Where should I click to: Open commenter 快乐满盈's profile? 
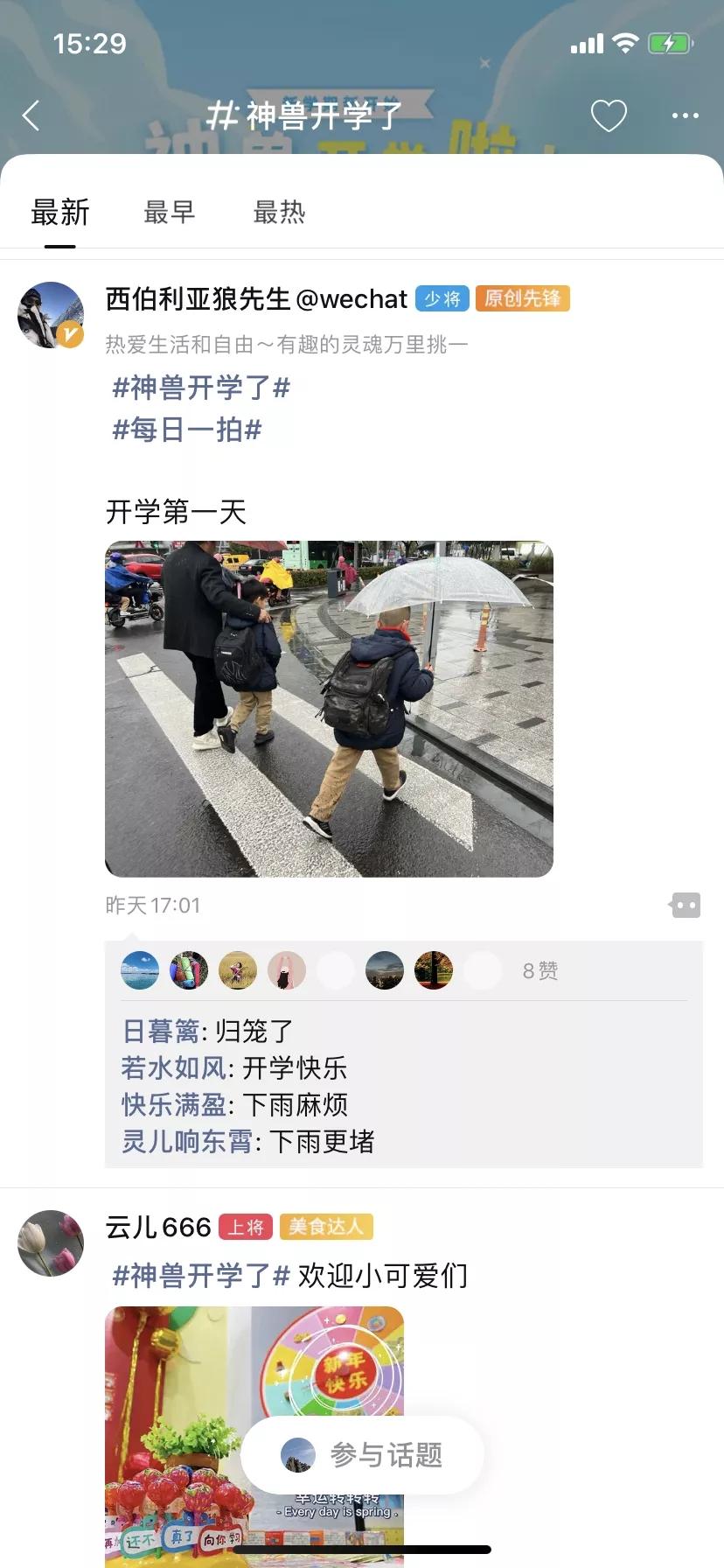(x=173, y=1105)
